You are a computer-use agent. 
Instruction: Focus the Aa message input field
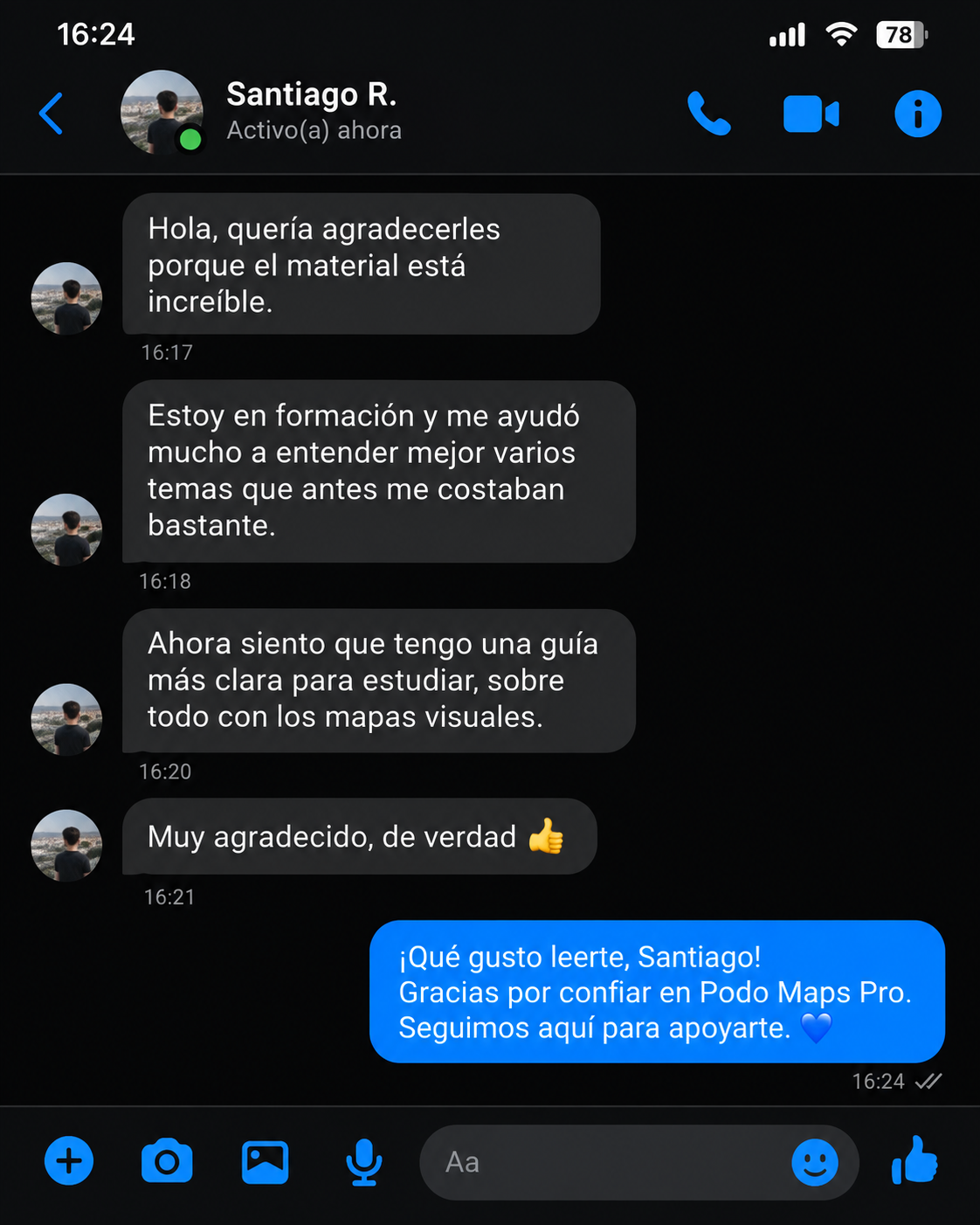click(x=611, y=1162)
